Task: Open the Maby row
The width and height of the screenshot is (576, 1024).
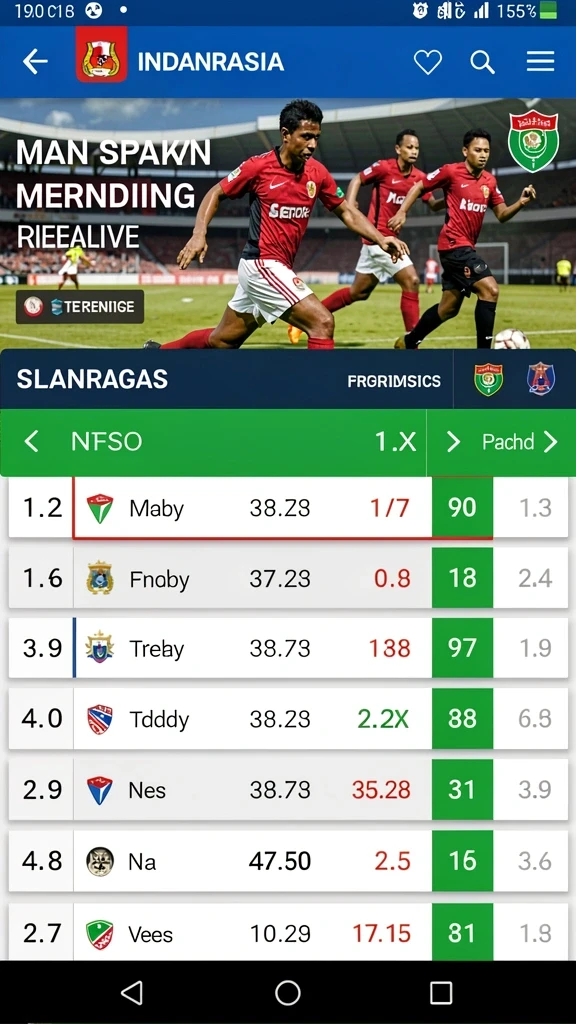Action: 288,507
